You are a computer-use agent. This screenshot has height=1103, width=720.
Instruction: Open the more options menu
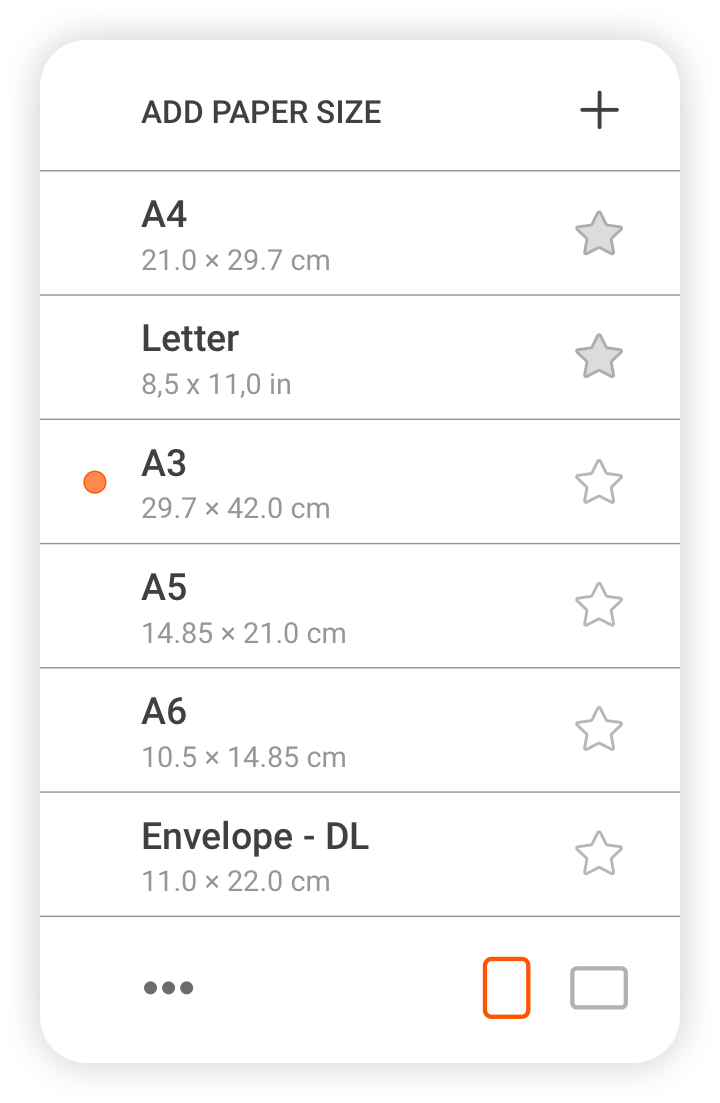pyautogui.click(x=169, y=987)
